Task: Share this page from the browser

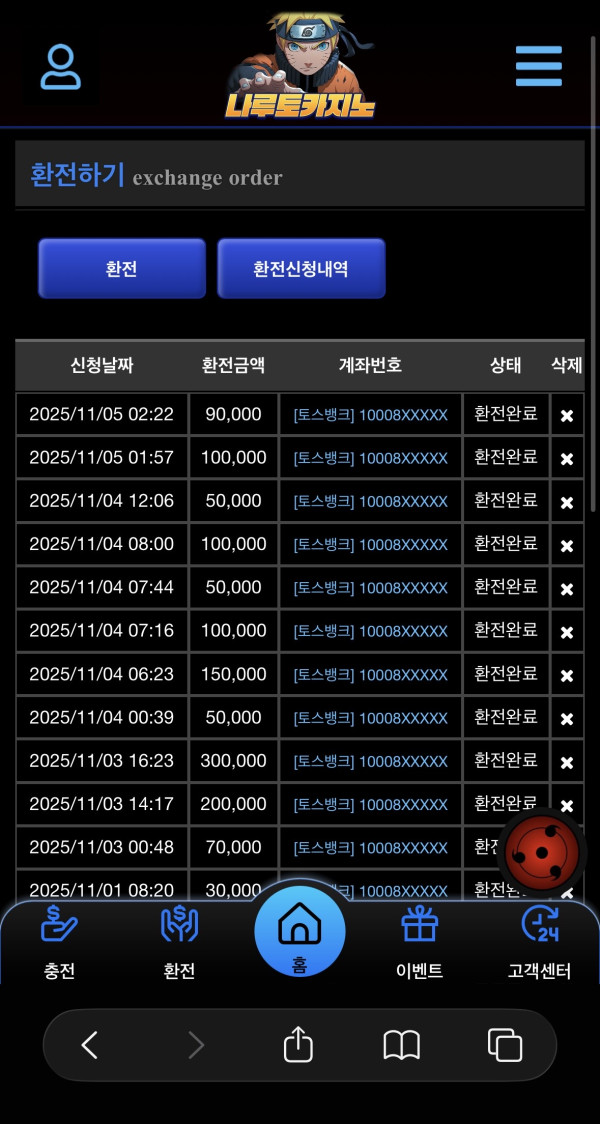Action: click(298, 1046)
